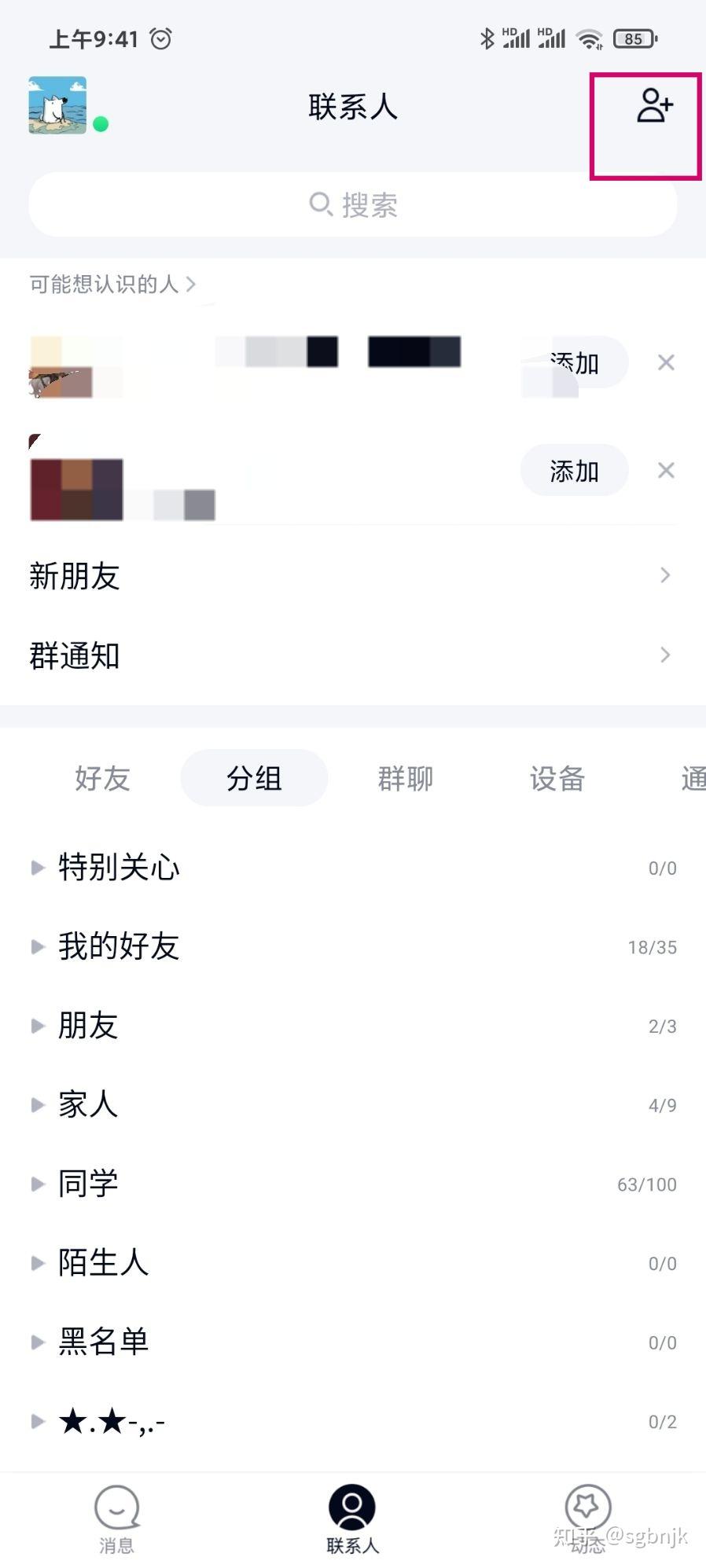Expand the ★.★-,.- group
Screen dimensions: 706x1568
coord(353,1421)
